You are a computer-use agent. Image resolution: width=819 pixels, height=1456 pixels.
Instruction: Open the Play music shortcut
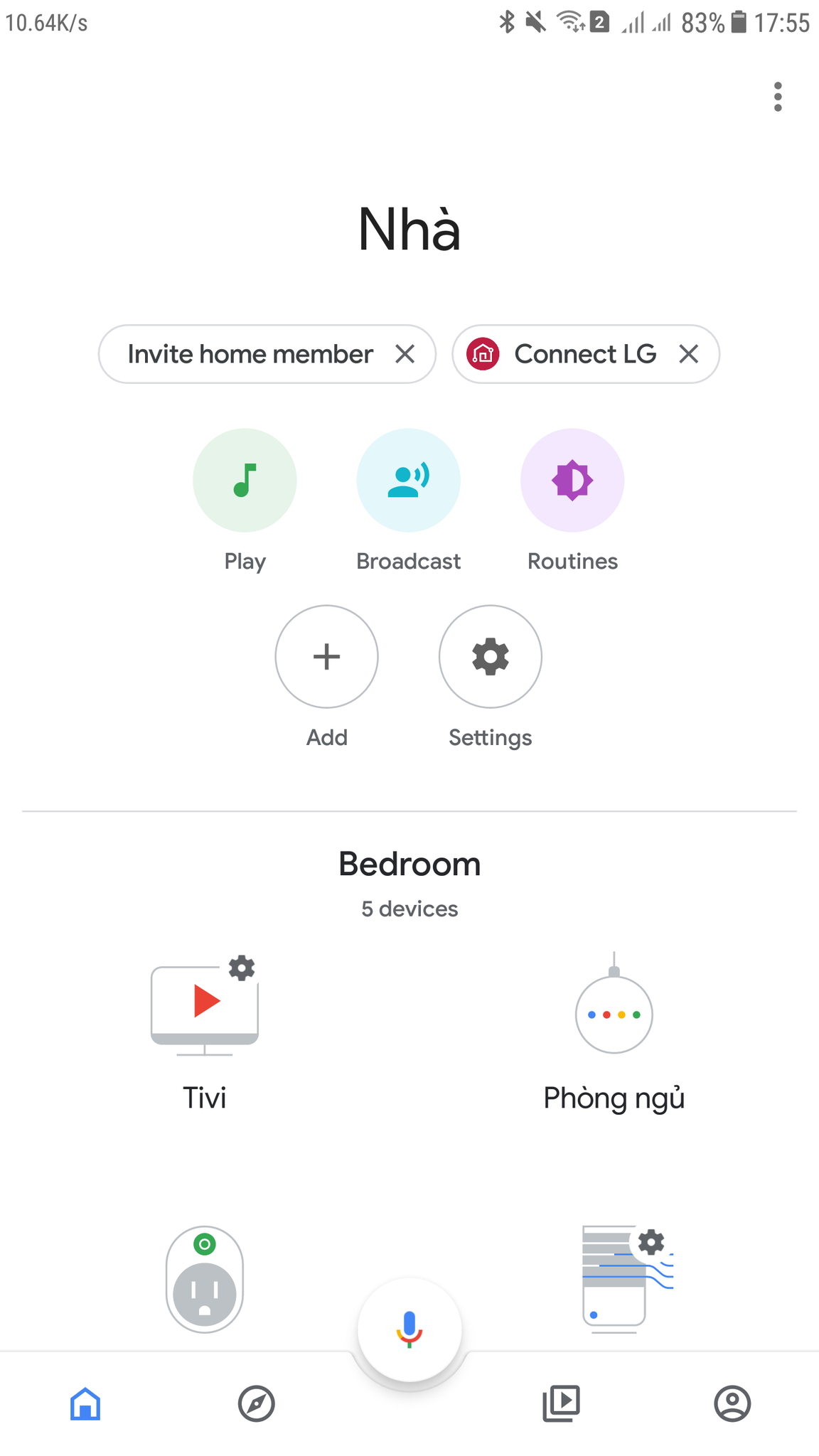click(x=245, y=481)
